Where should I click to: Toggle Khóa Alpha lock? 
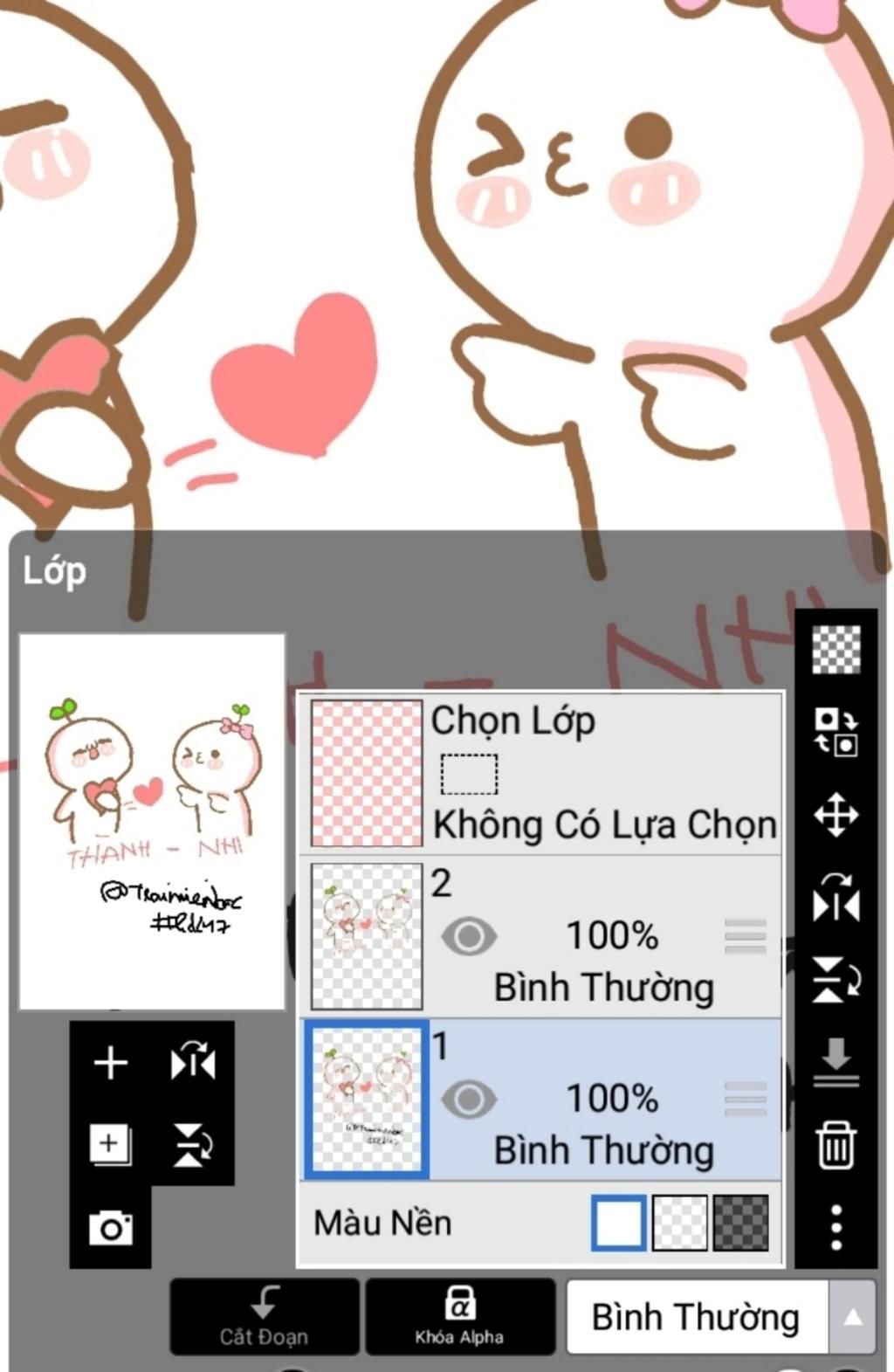(459, 1316)
